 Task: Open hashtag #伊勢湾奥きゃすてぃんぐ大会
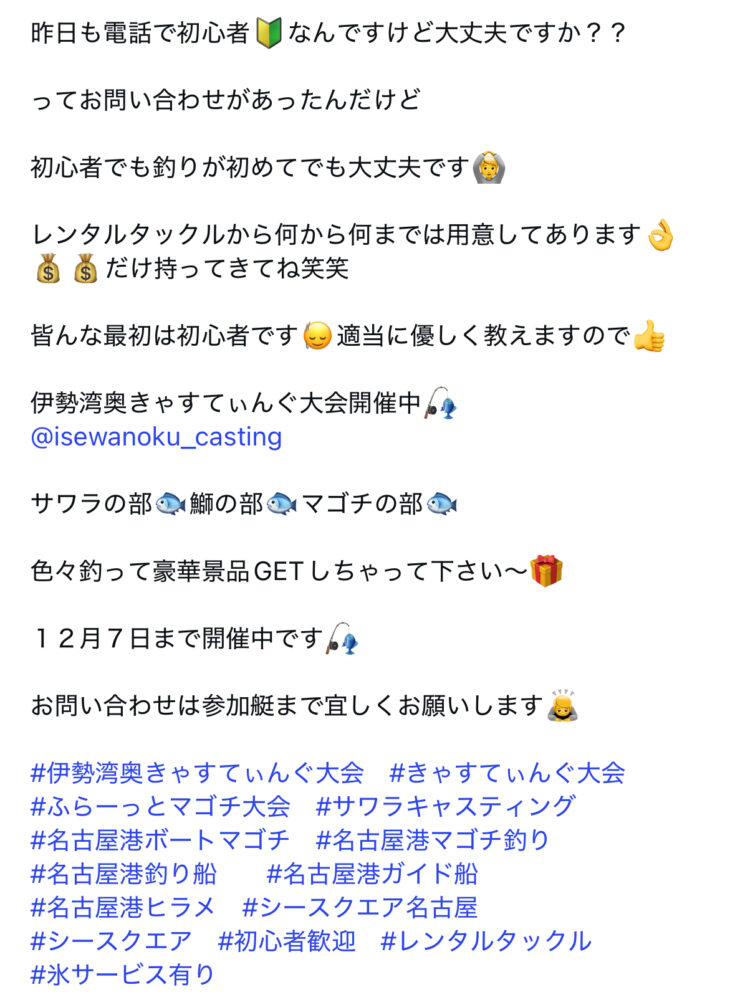(197, 772)
